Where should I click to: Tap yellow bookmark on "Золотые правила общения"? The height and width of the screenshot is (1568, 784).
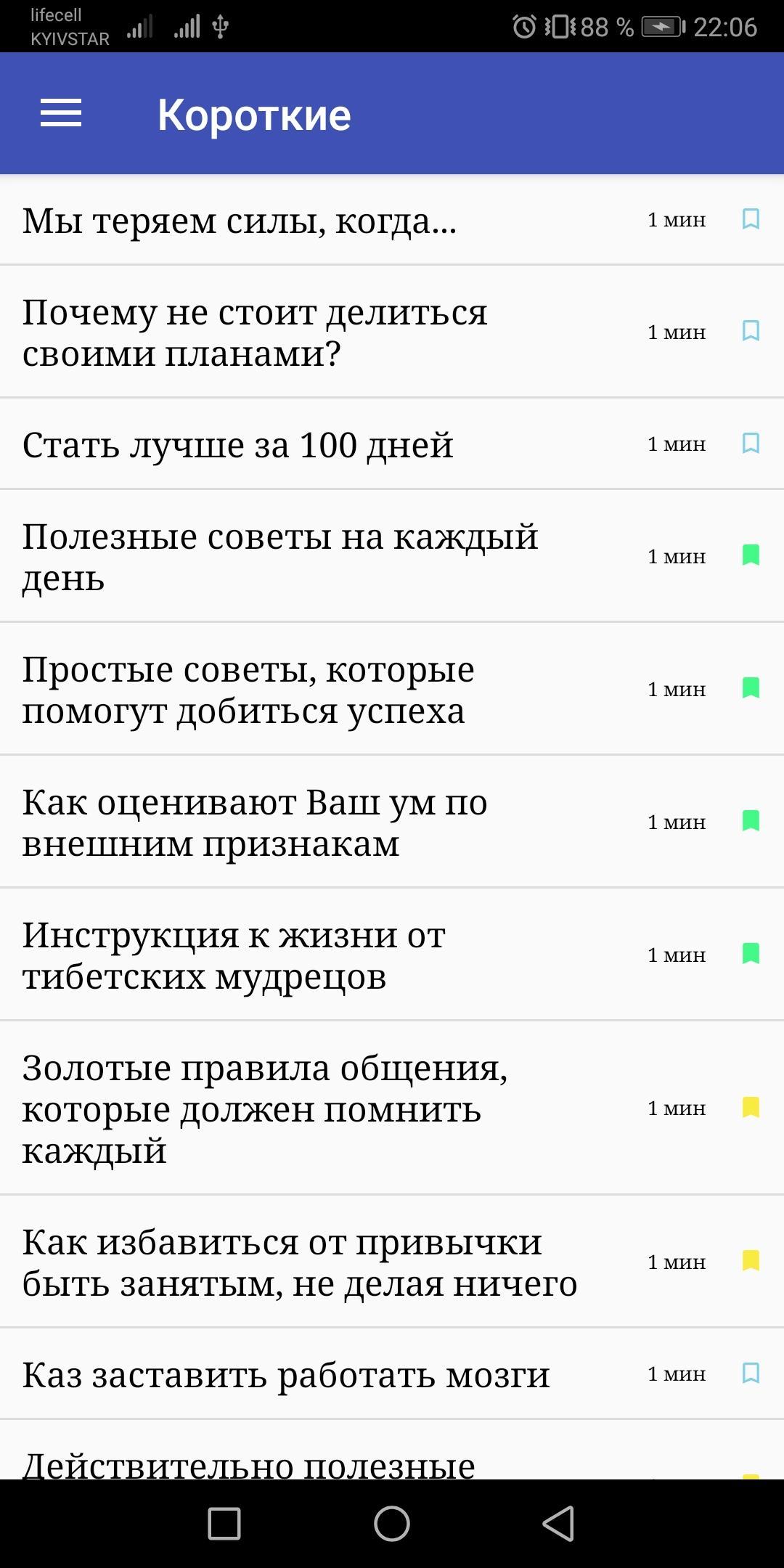coord(751,1108)
